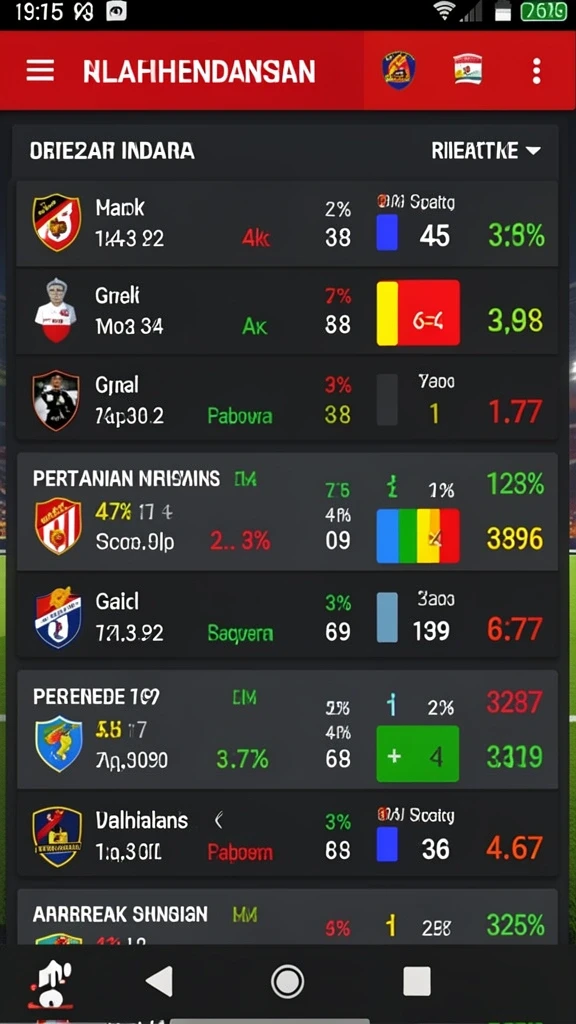Screen dimensions: 576x1024
Task: Open the hamburger drawer menu
Action: click(40, 71)
